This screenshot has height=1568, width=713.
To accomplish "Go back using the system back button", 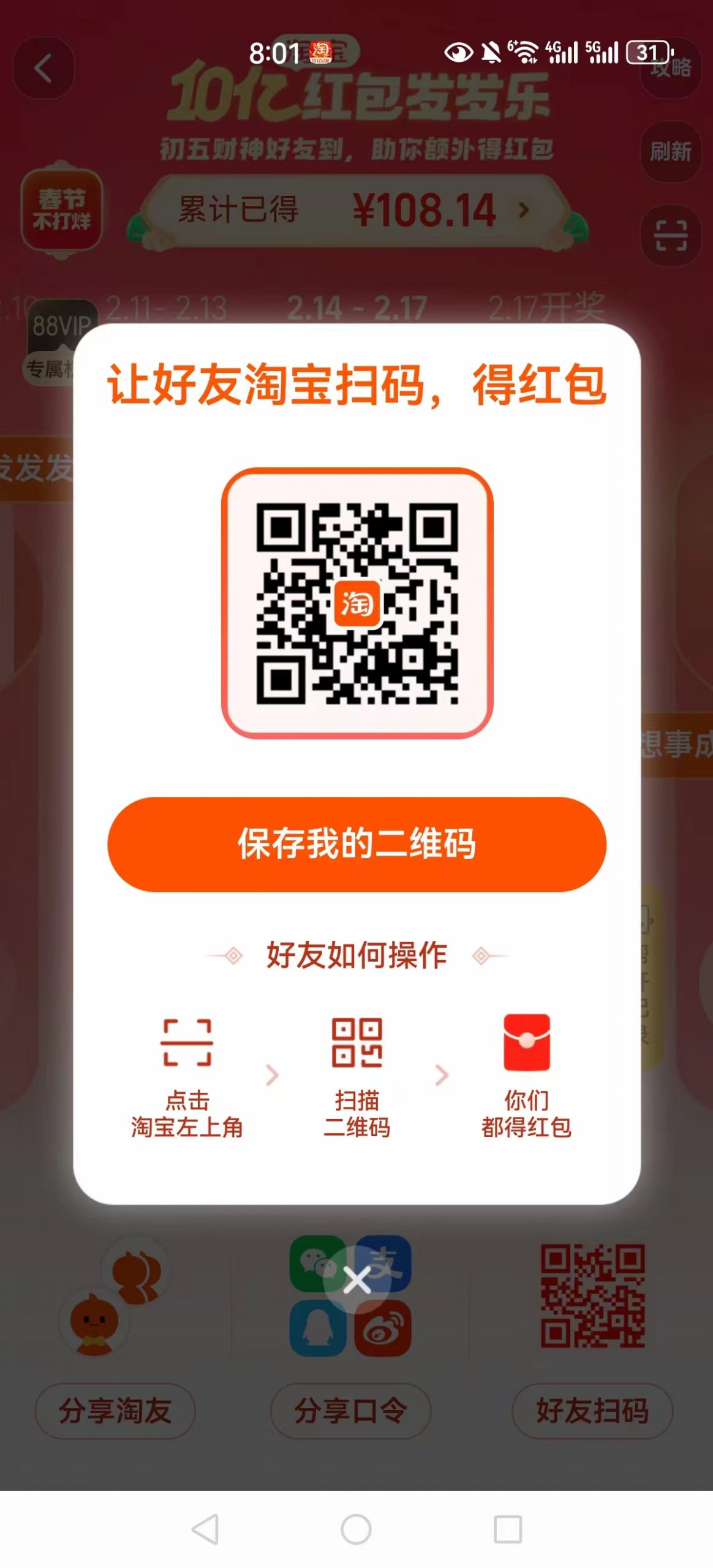I will (x=205, y=1529).
